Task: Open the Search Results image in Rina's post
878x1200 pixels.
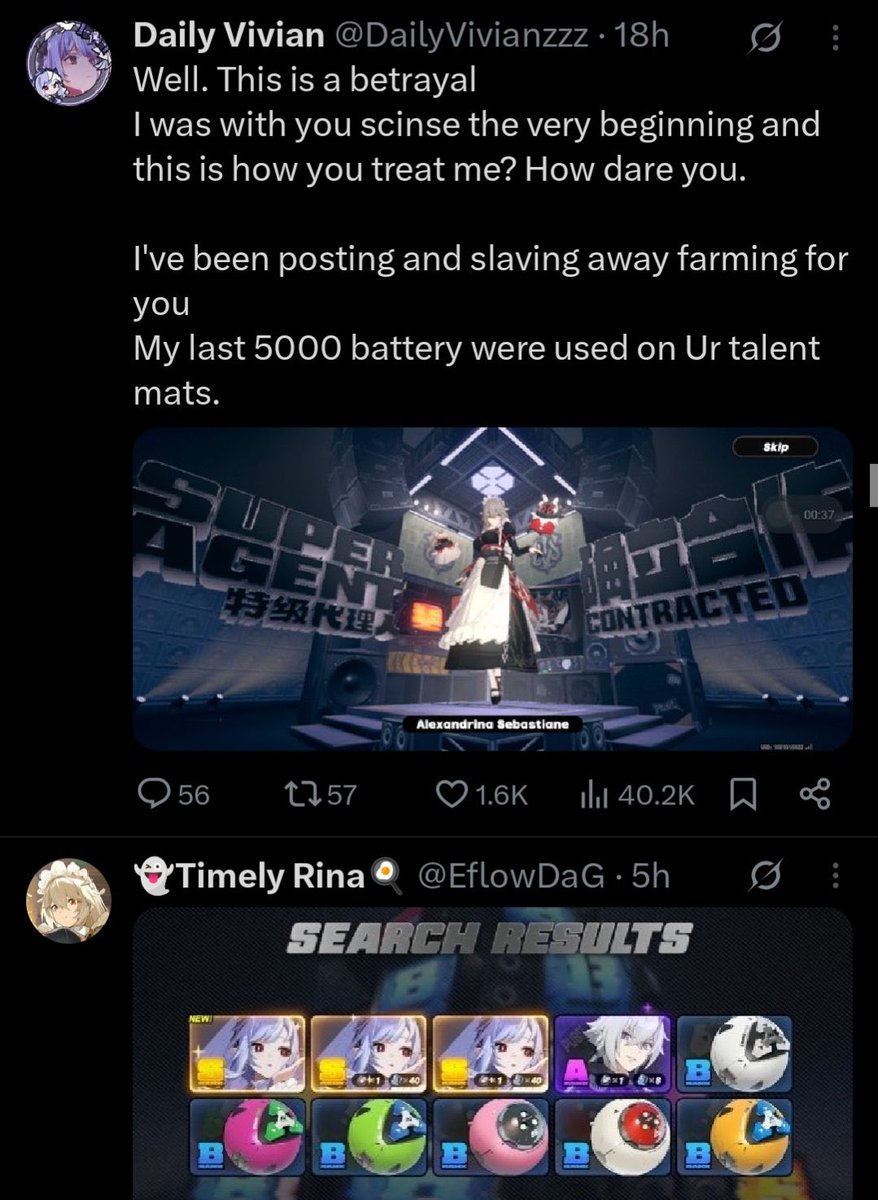Action: [492, 1050]
